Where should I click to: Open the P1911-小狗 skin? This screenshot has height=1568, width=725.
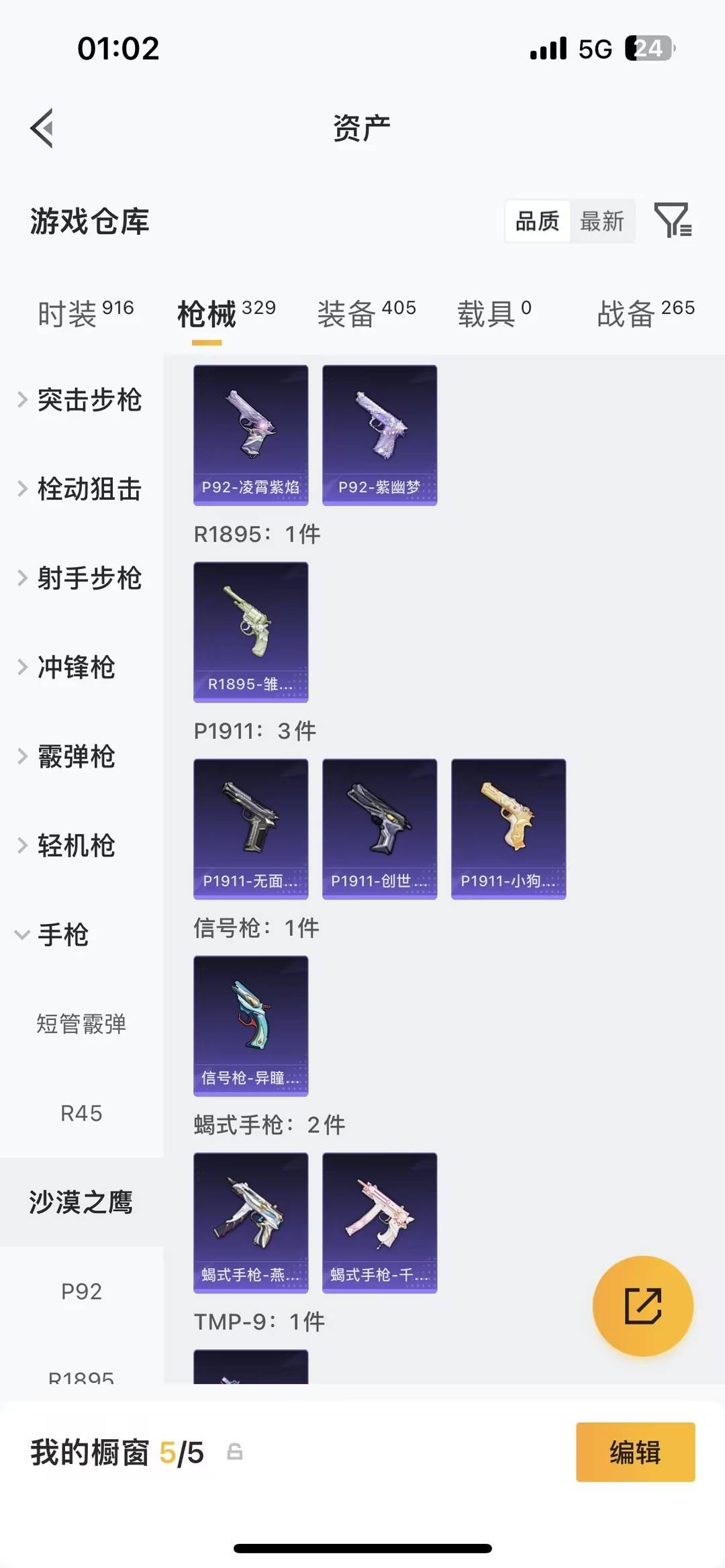point(508,829)
